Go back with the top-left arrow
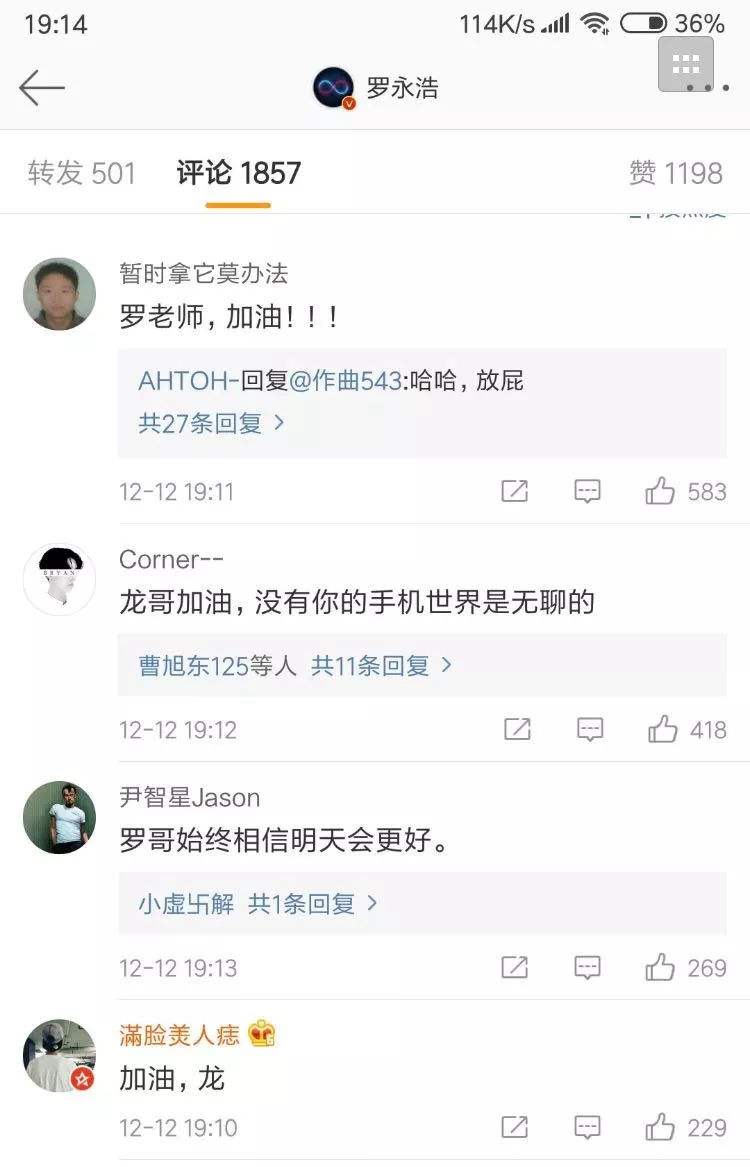The height and width of the screenshot is (1167, 750). (x=42, y=88)
